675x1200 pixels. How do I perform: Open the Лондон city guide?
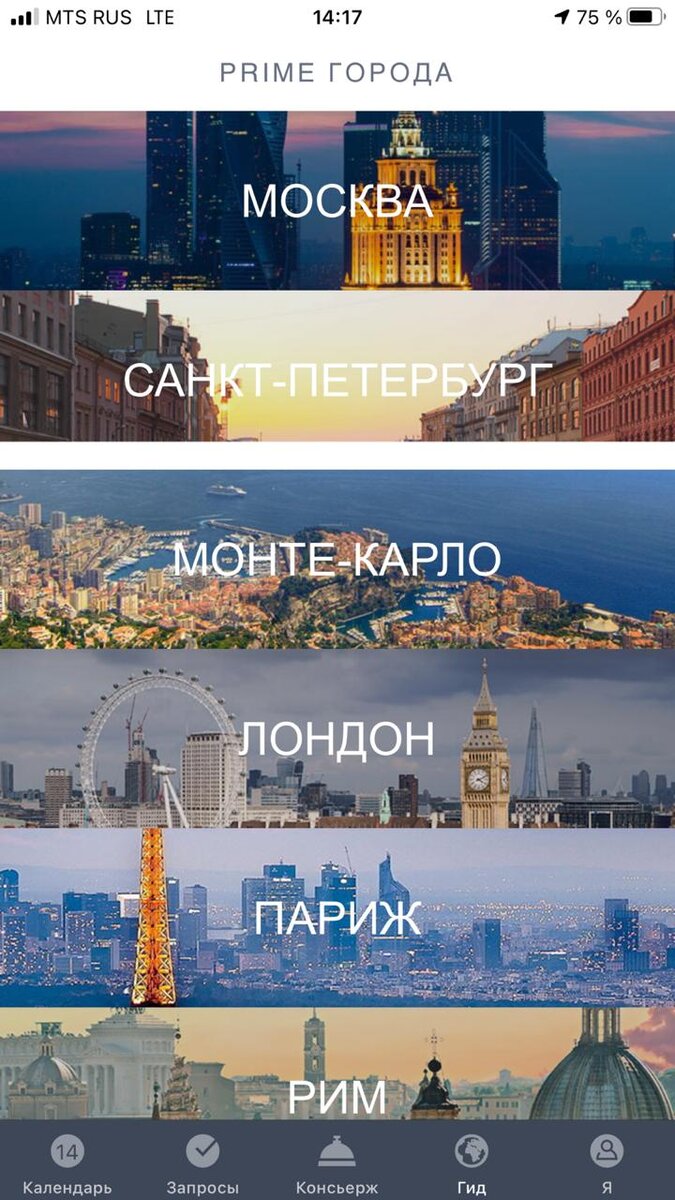pyautogui.click(x=337, y=739)
